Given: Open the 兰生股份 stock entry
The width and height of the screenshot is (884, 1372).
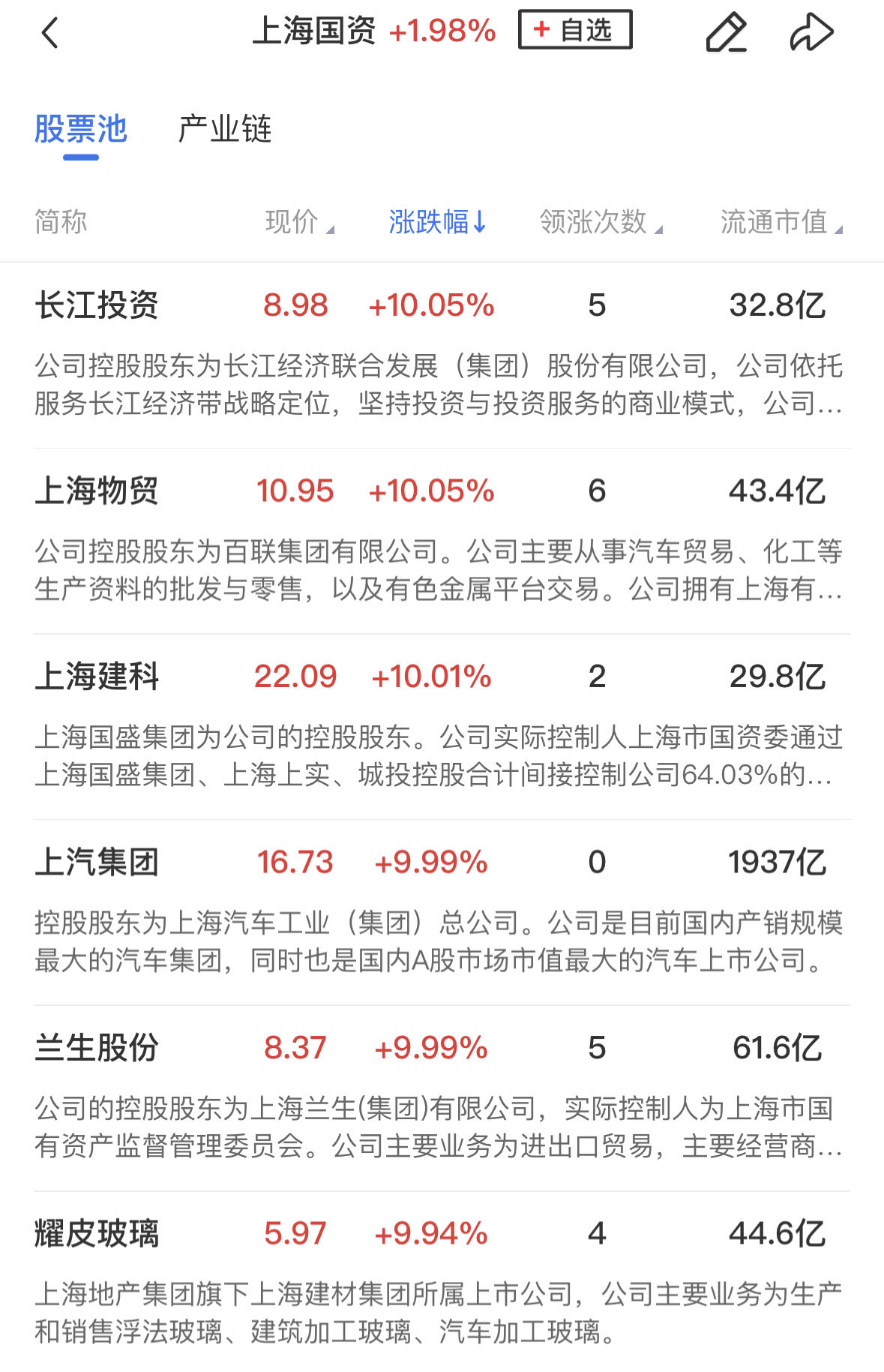Looking at the screenshot, I should point(97,1048).
